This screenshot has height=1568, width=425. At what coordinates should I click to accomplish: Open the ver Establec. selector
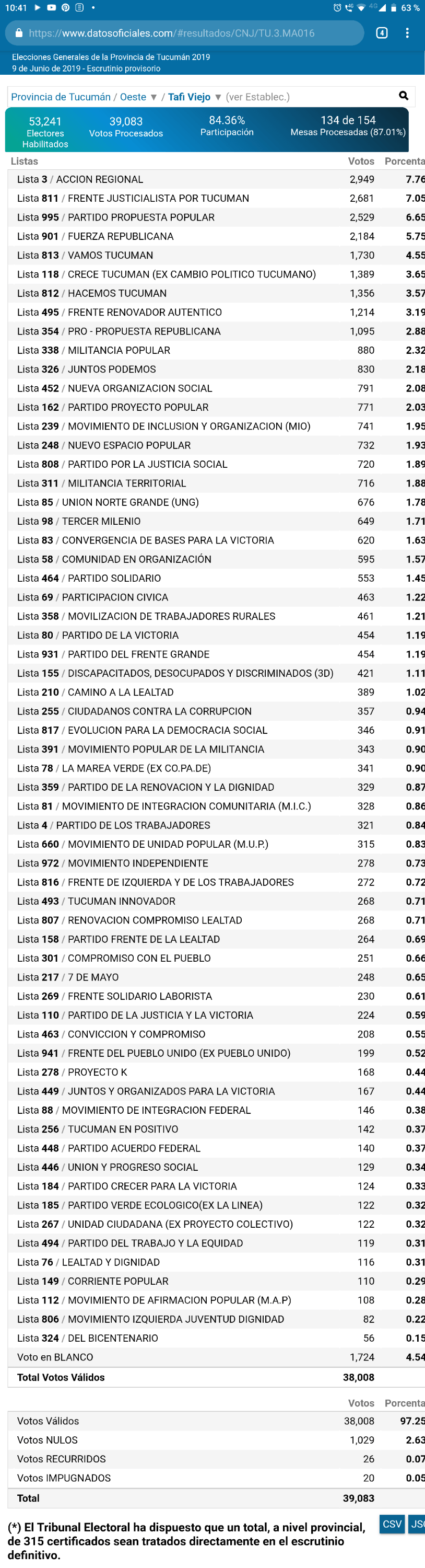258,97
